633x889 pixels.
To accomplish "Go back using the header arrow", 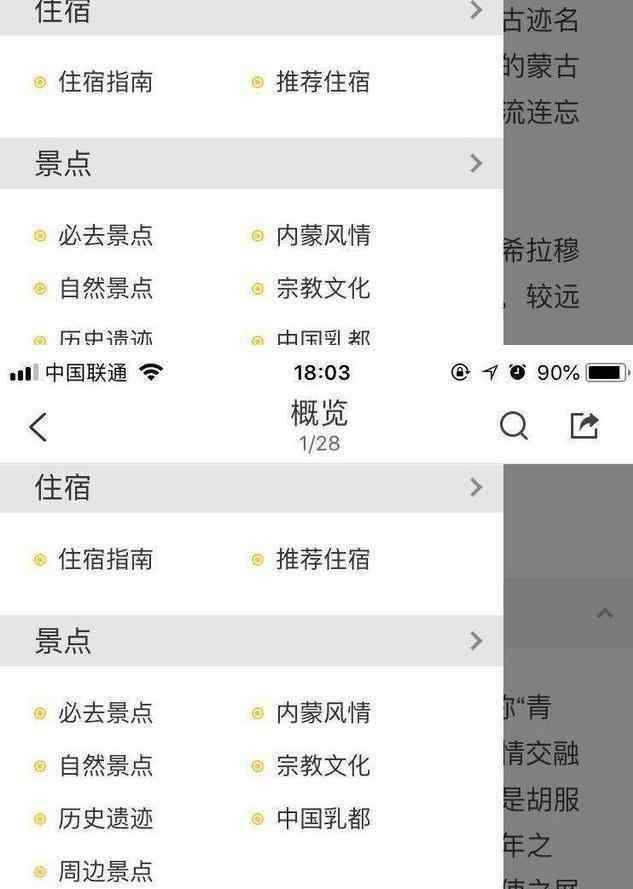I will [x=38, y=427].
